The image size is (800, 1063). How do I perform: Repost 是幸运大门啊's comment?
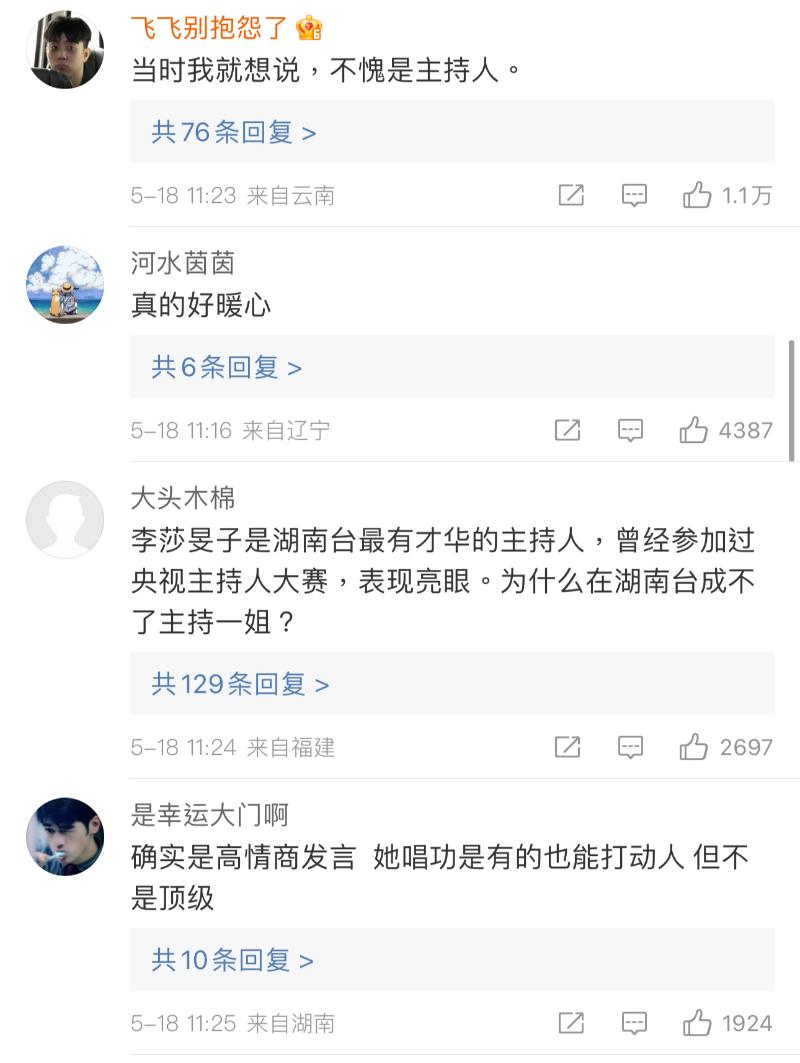pos(571,1023)
